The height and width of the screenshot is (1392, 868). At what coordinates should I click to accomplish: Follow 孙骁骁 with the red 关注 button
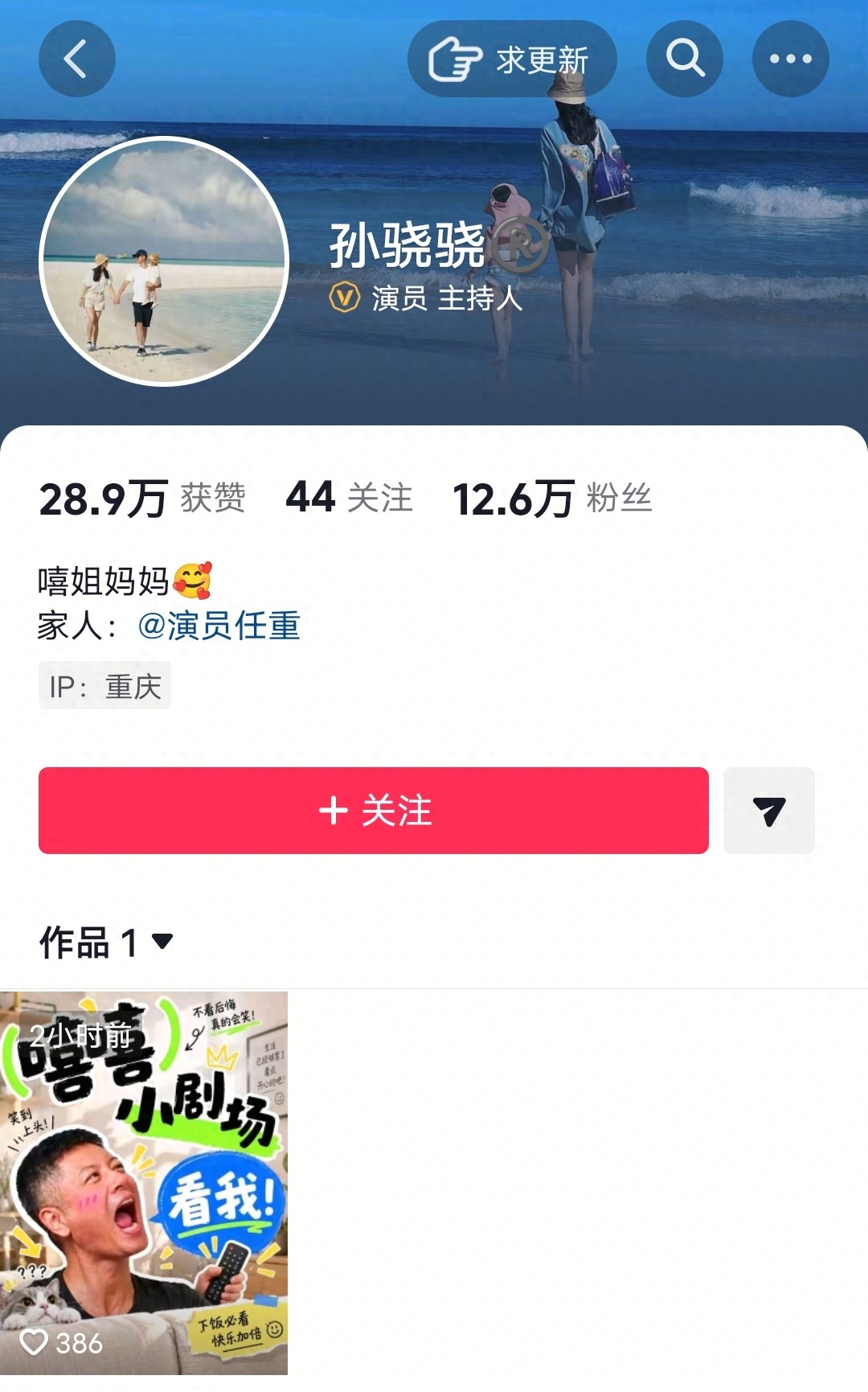374,811
